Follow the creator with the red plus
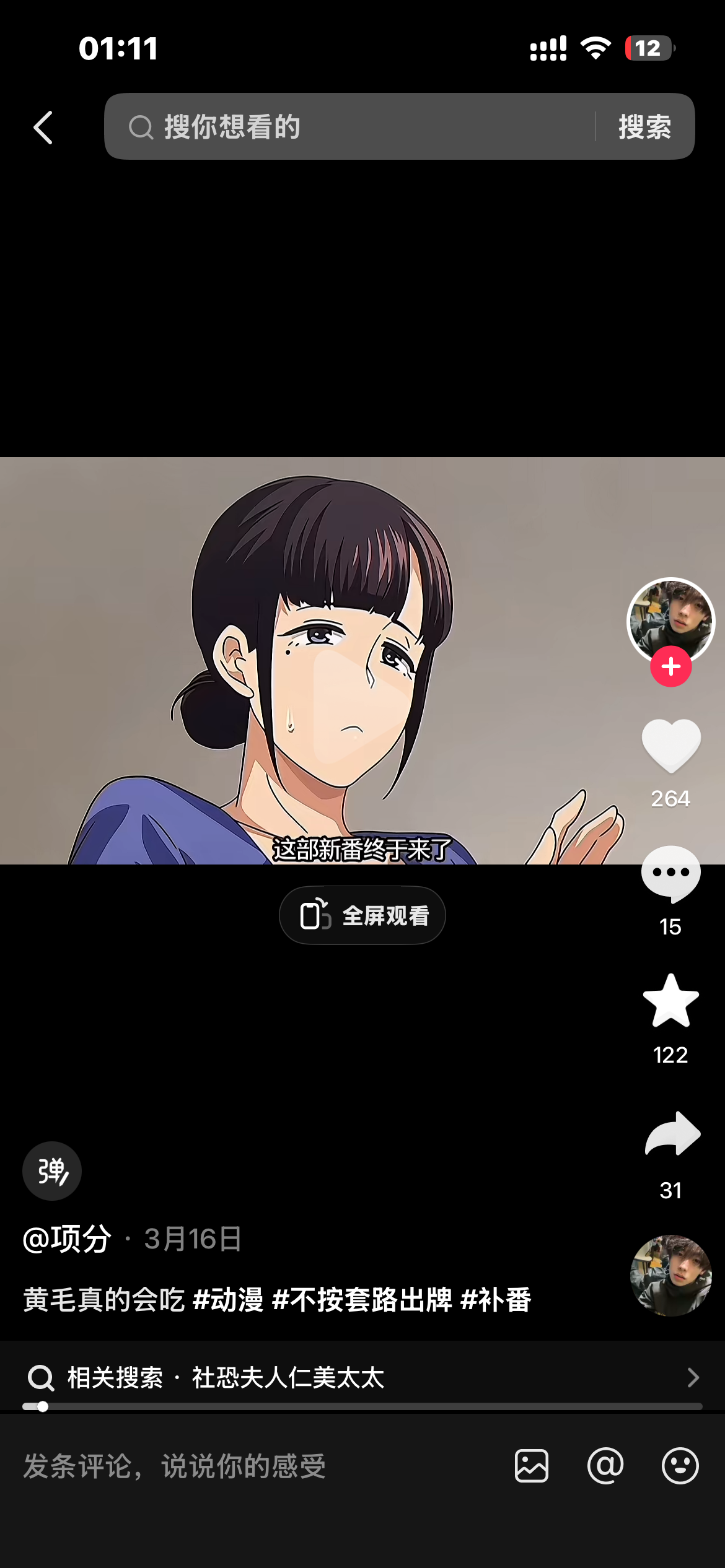725x1568 pixels. click(670, 666)
